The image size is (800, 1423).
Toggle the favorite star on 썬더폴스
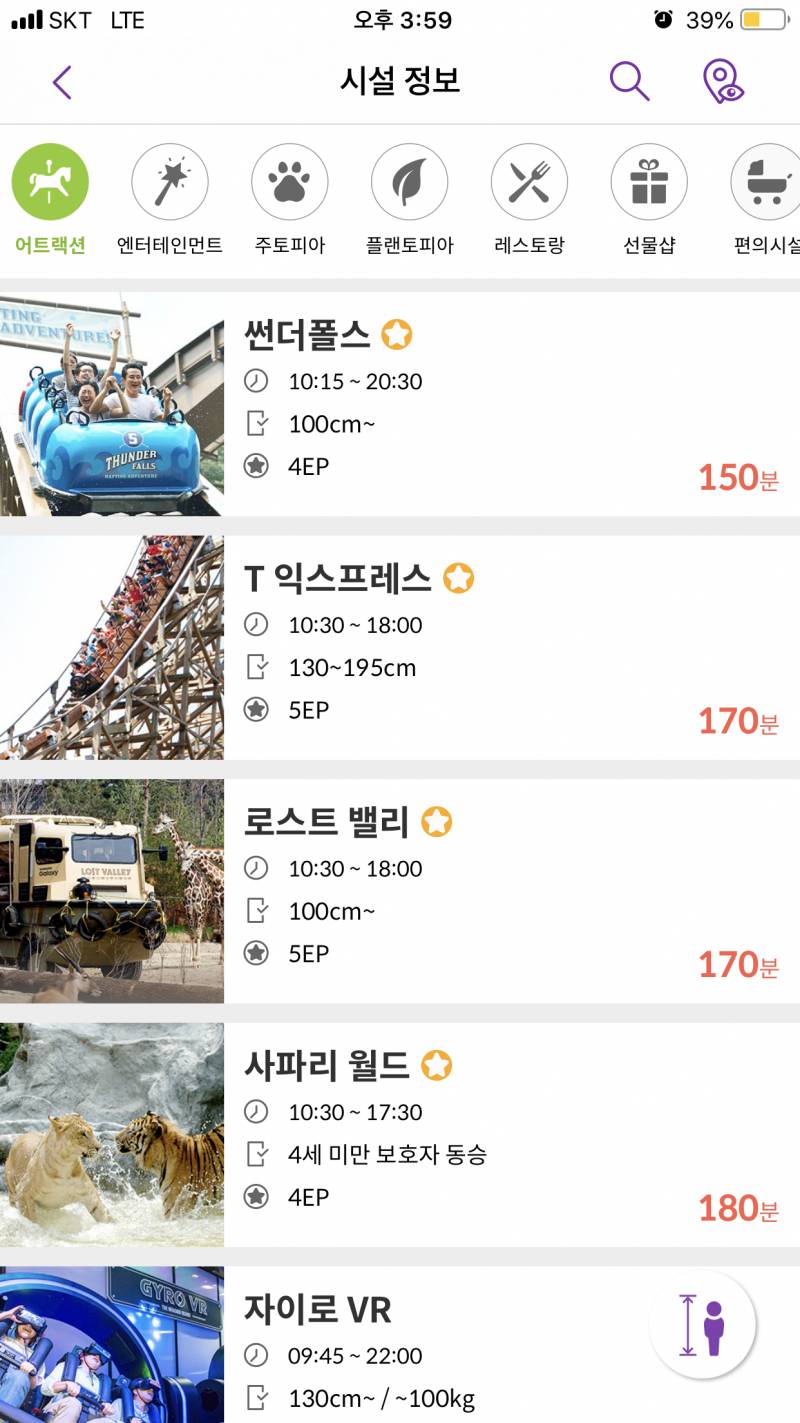pos(397,335)
